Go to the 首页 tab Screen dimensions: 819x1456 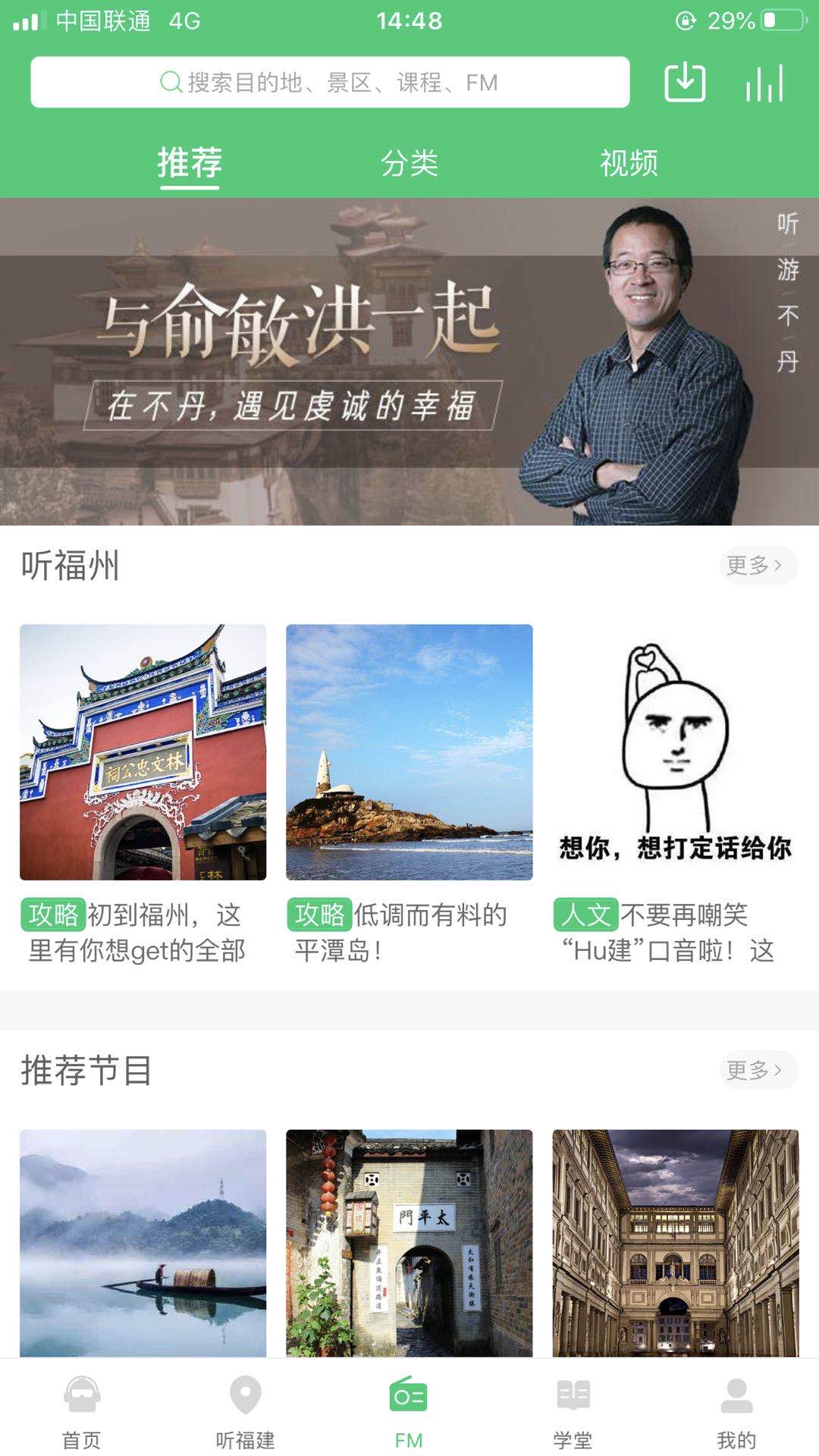click(x=82, y=1410)
